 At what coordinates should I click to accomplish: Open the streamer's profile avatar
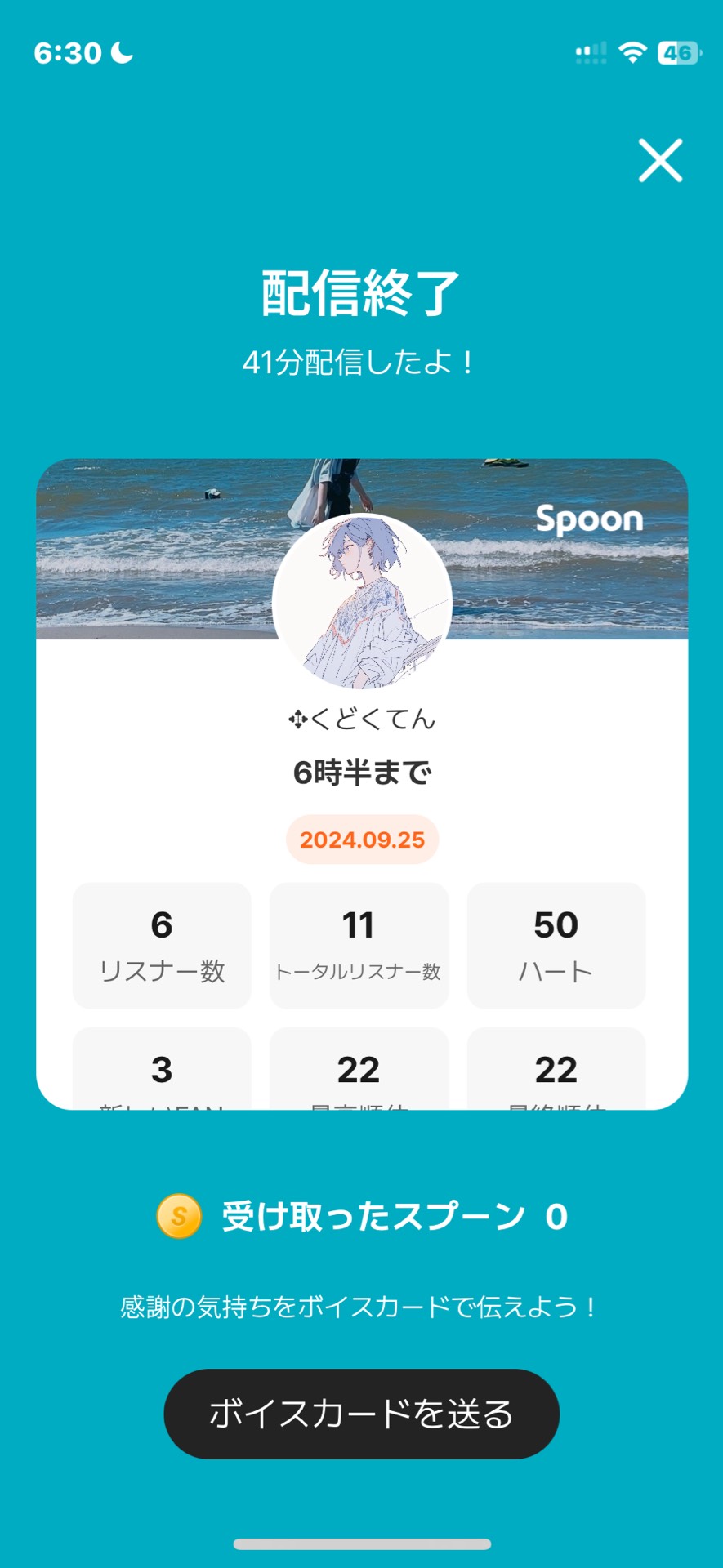[361, 602]
